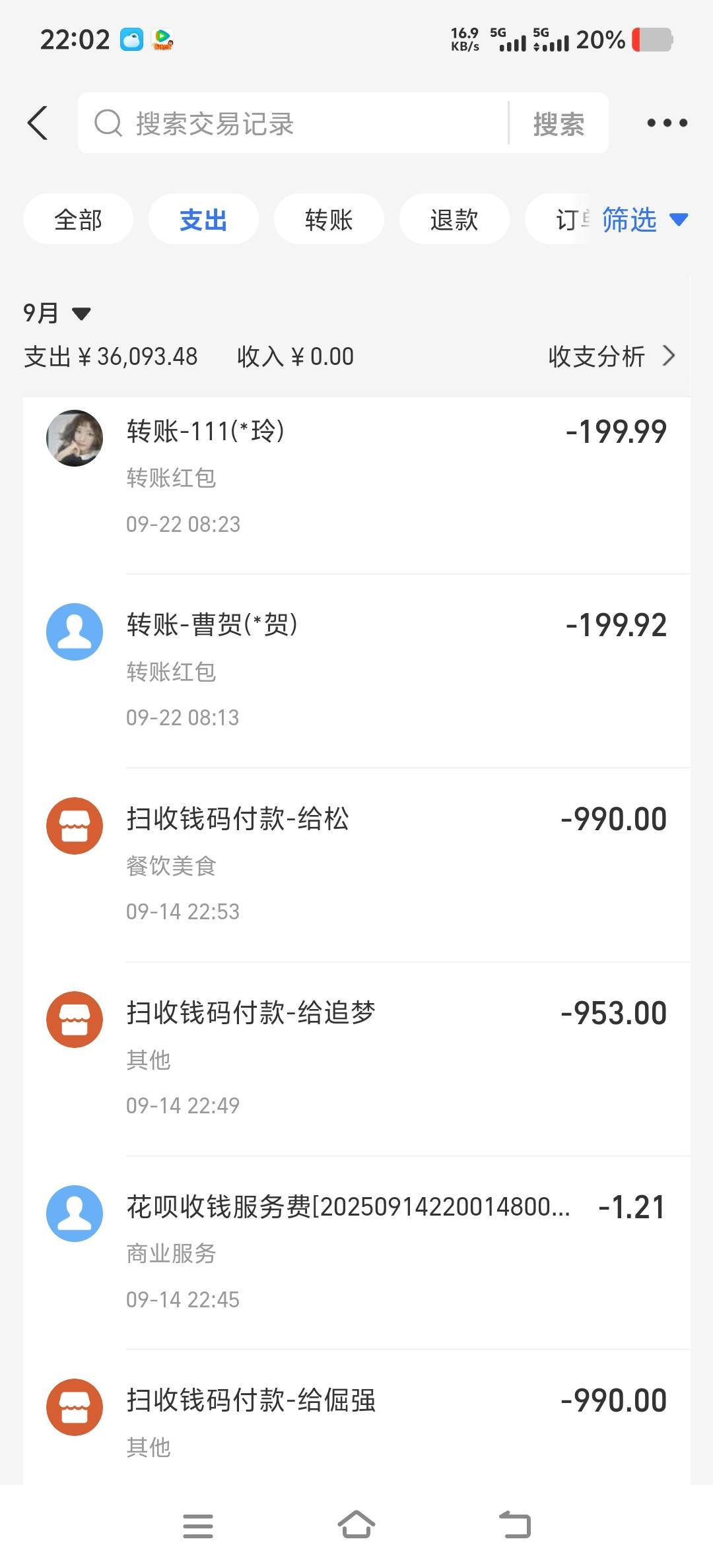Open 扫收钱码付款-给松 payment record
Viewport: 713px width, 1568px height.
click(x=356, y=865)
